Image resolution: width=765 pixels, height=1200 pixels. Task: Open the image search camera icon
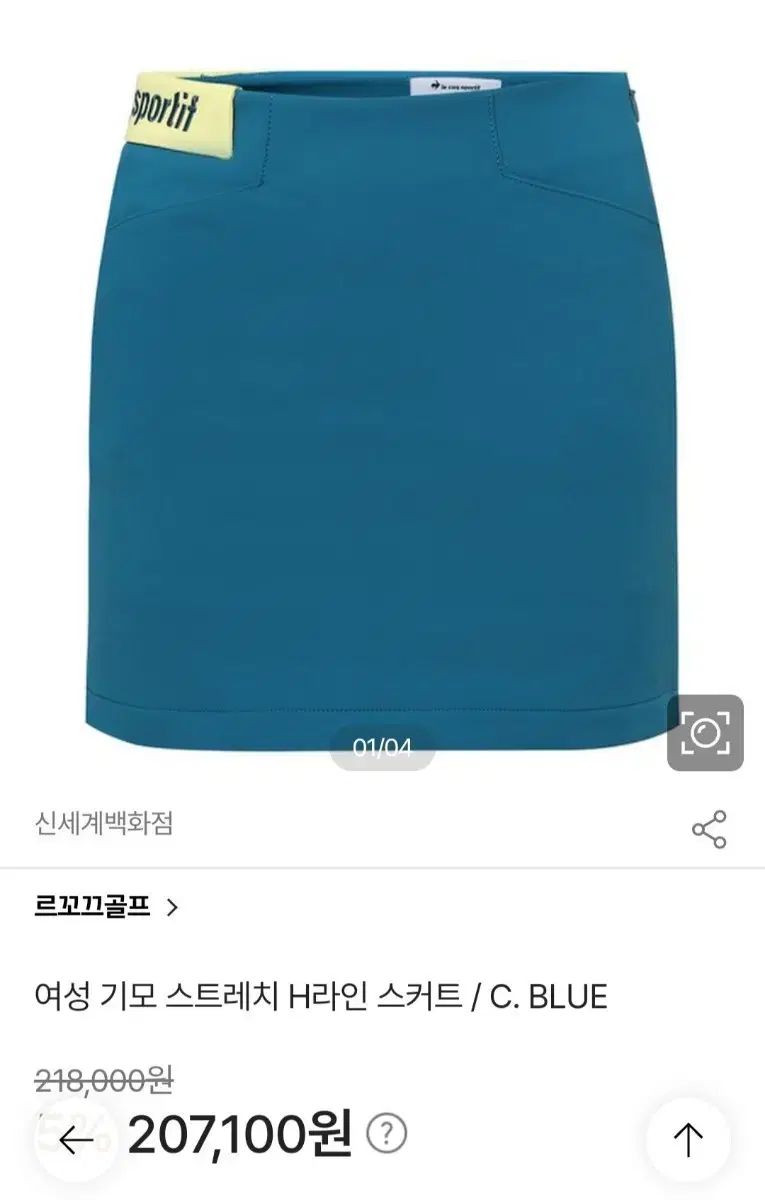pyautogui.click(x=705, y=733)
